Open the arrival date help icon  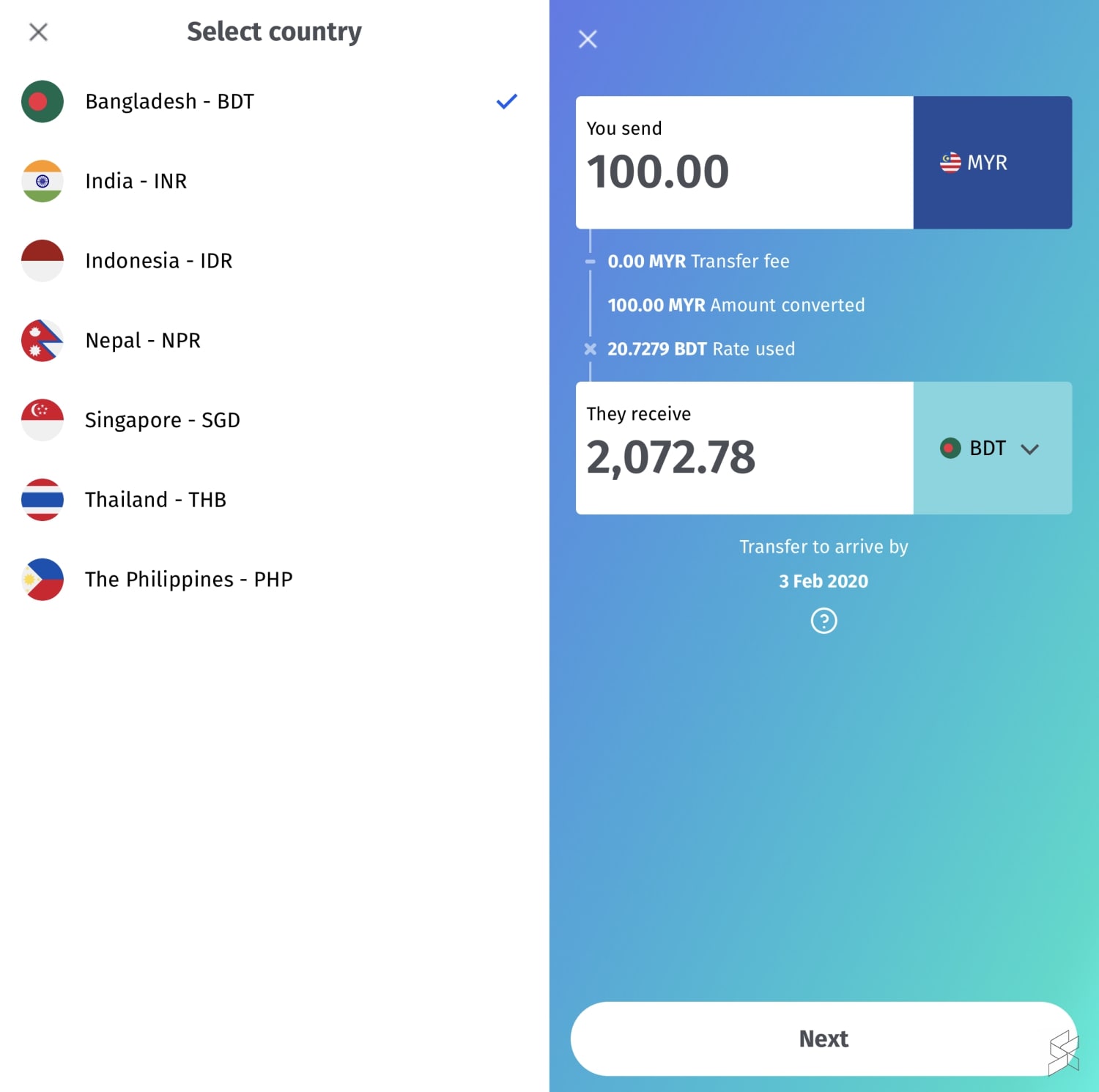click(824, 621)
